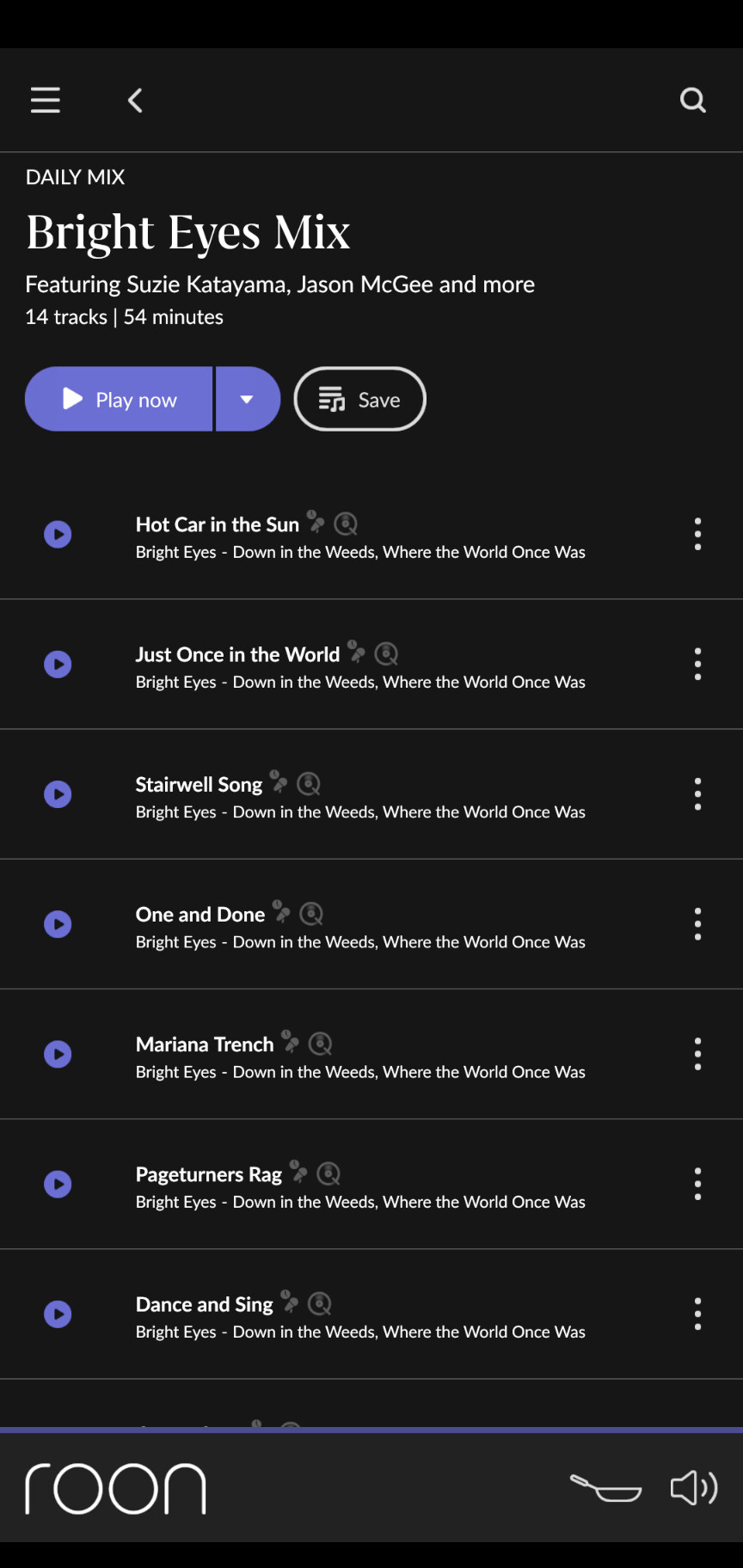Expand the Play now dropdown arrow

(248, 399)
